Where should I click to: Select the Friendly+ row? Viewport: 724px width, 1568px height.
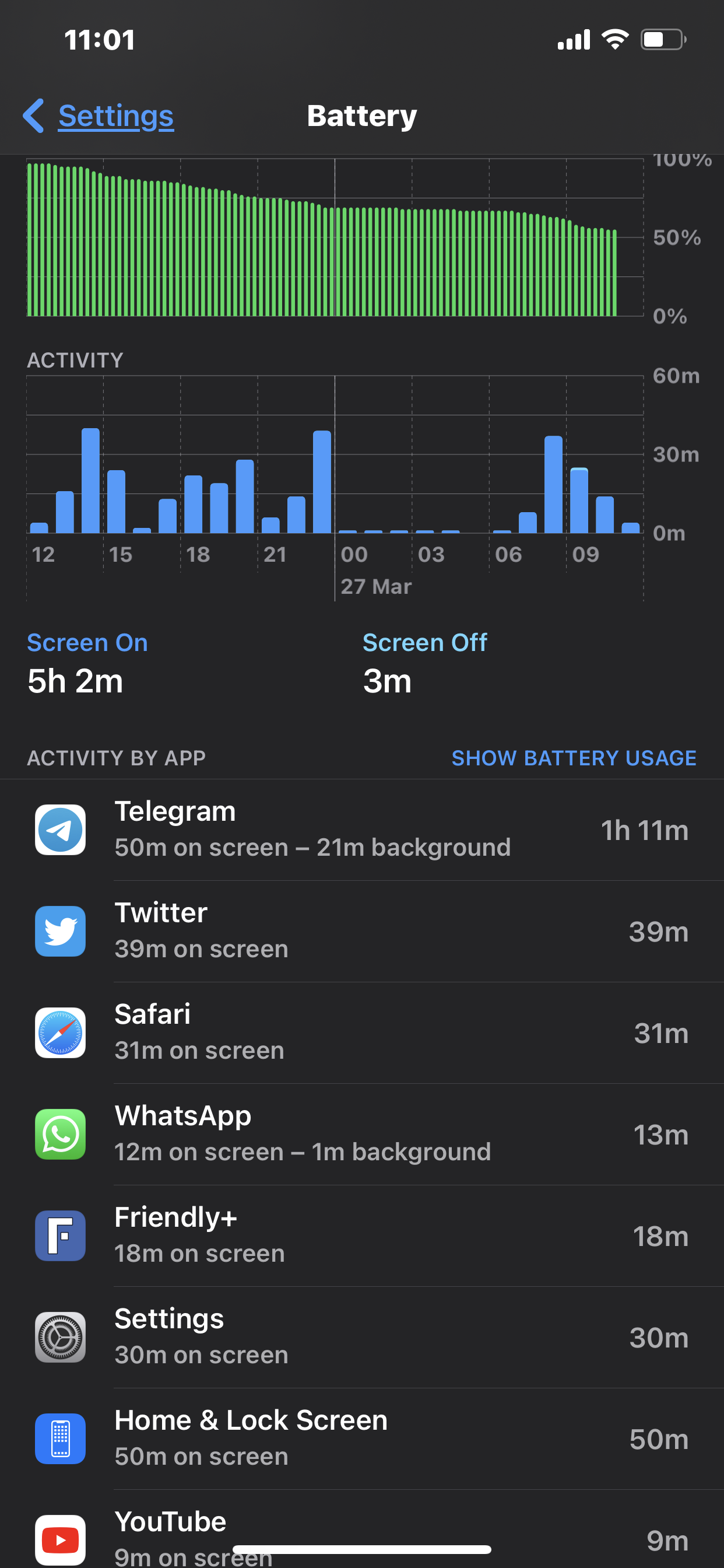click(x=361, y=1235)
